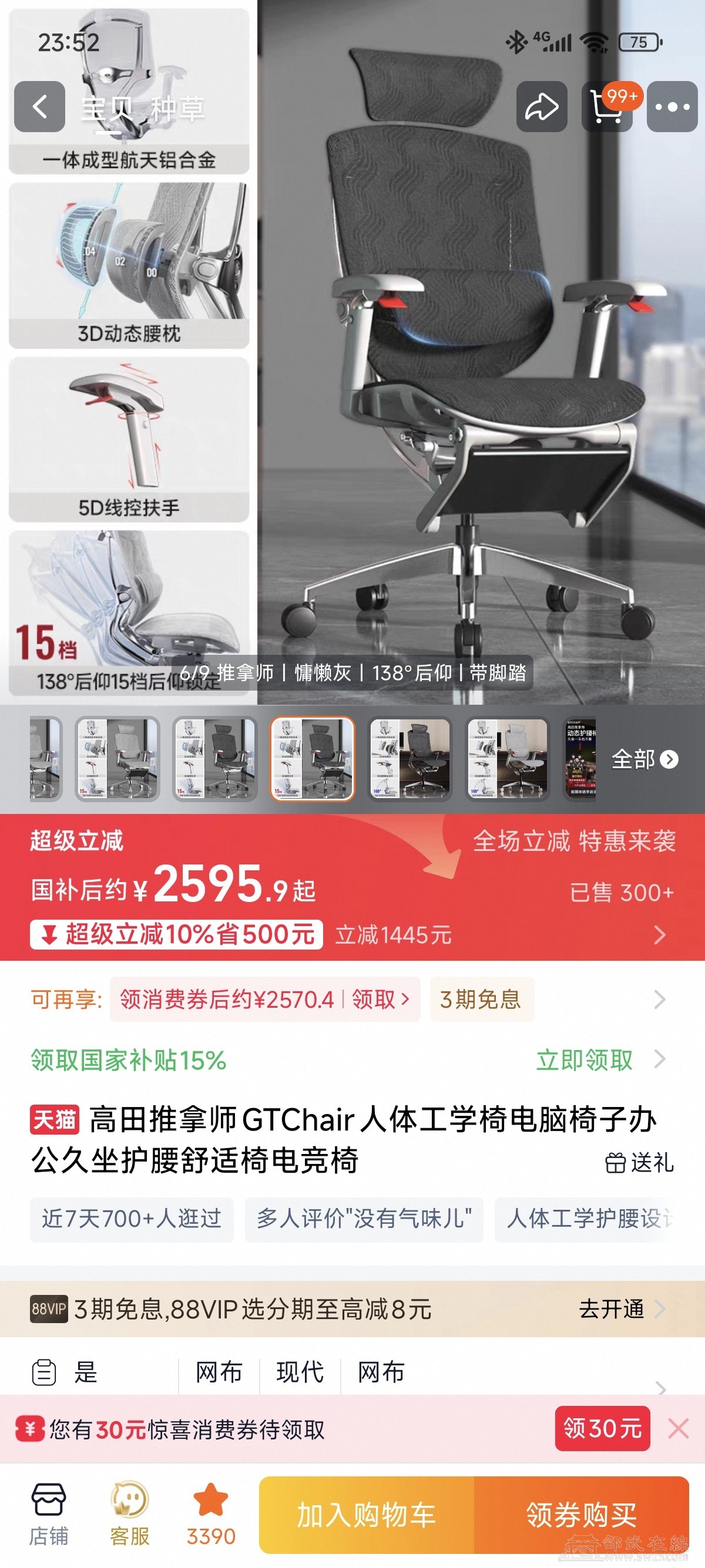Open the 3期免息 installment option
705x1568 pixels.
tap(481, 999)
